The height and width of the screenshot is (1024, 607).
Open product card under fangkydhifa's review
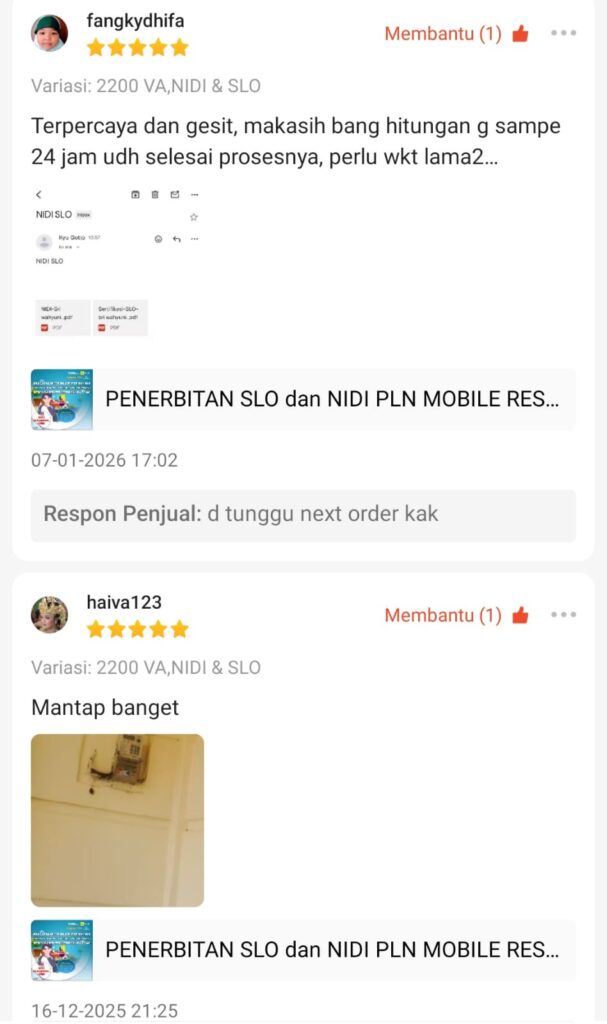click(x=303, y=399)
